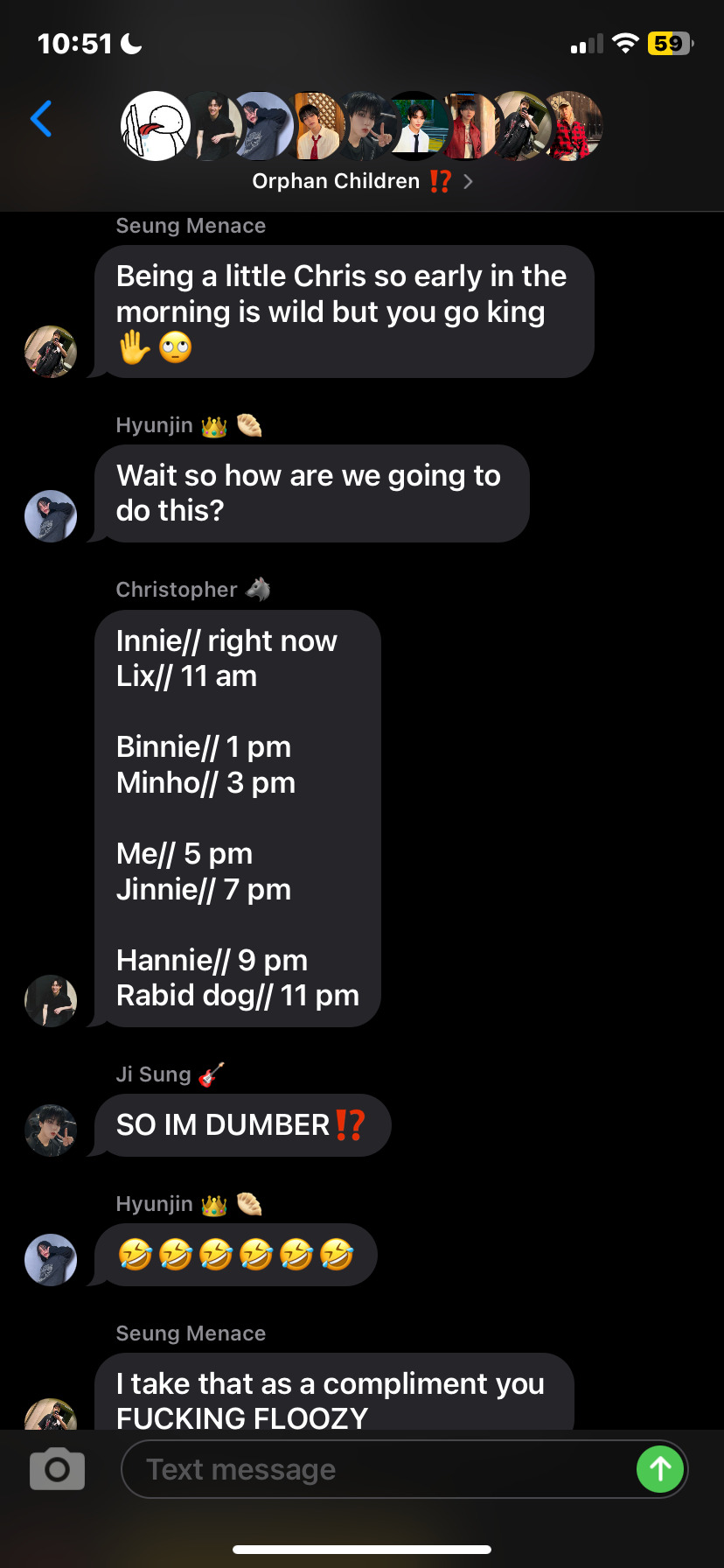The height and width of the screenshot is (1568, 724).
Task: Open Hyunjin's avatar beside the "Wait so how" message
Action: tap(51, 516)
